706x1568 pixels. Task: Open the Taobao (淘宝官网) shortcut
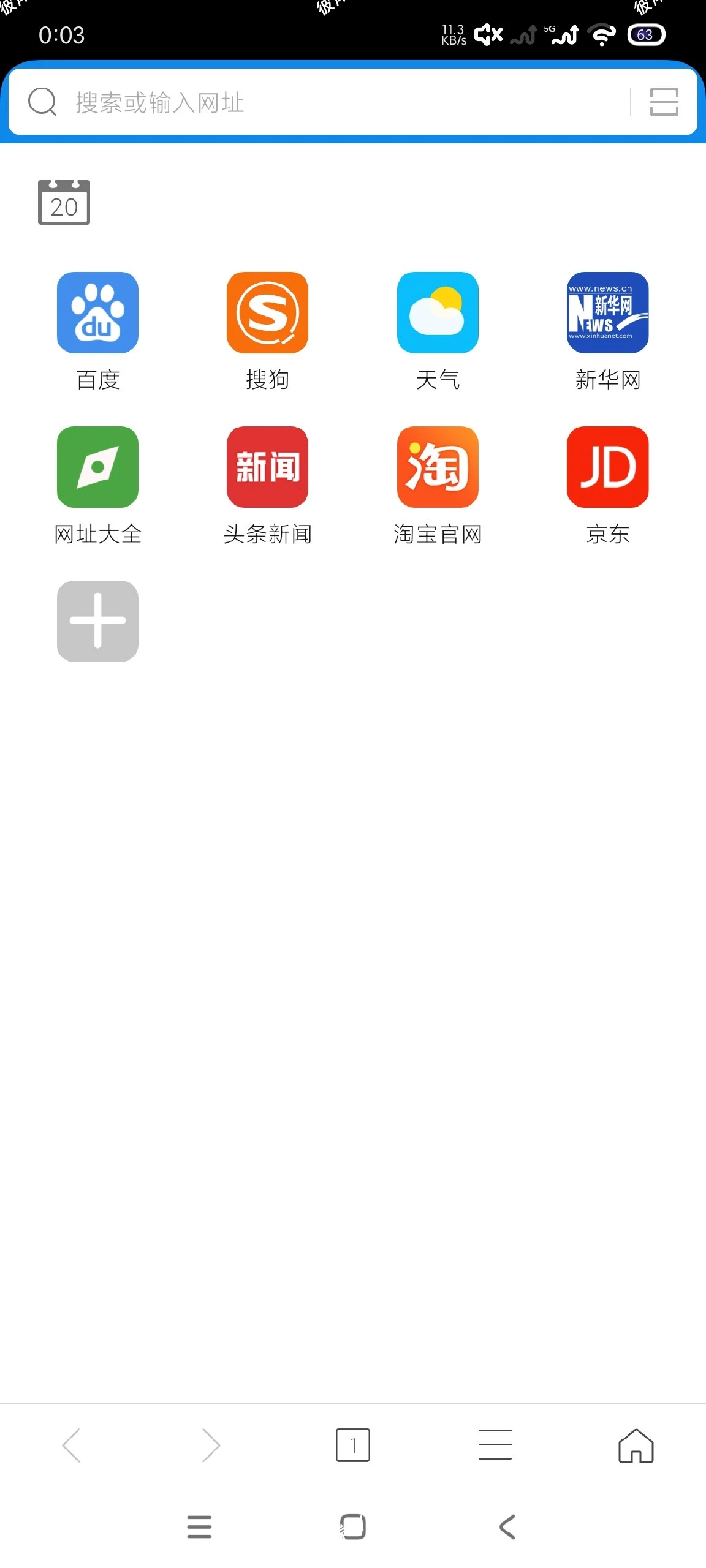click(438, 467)
